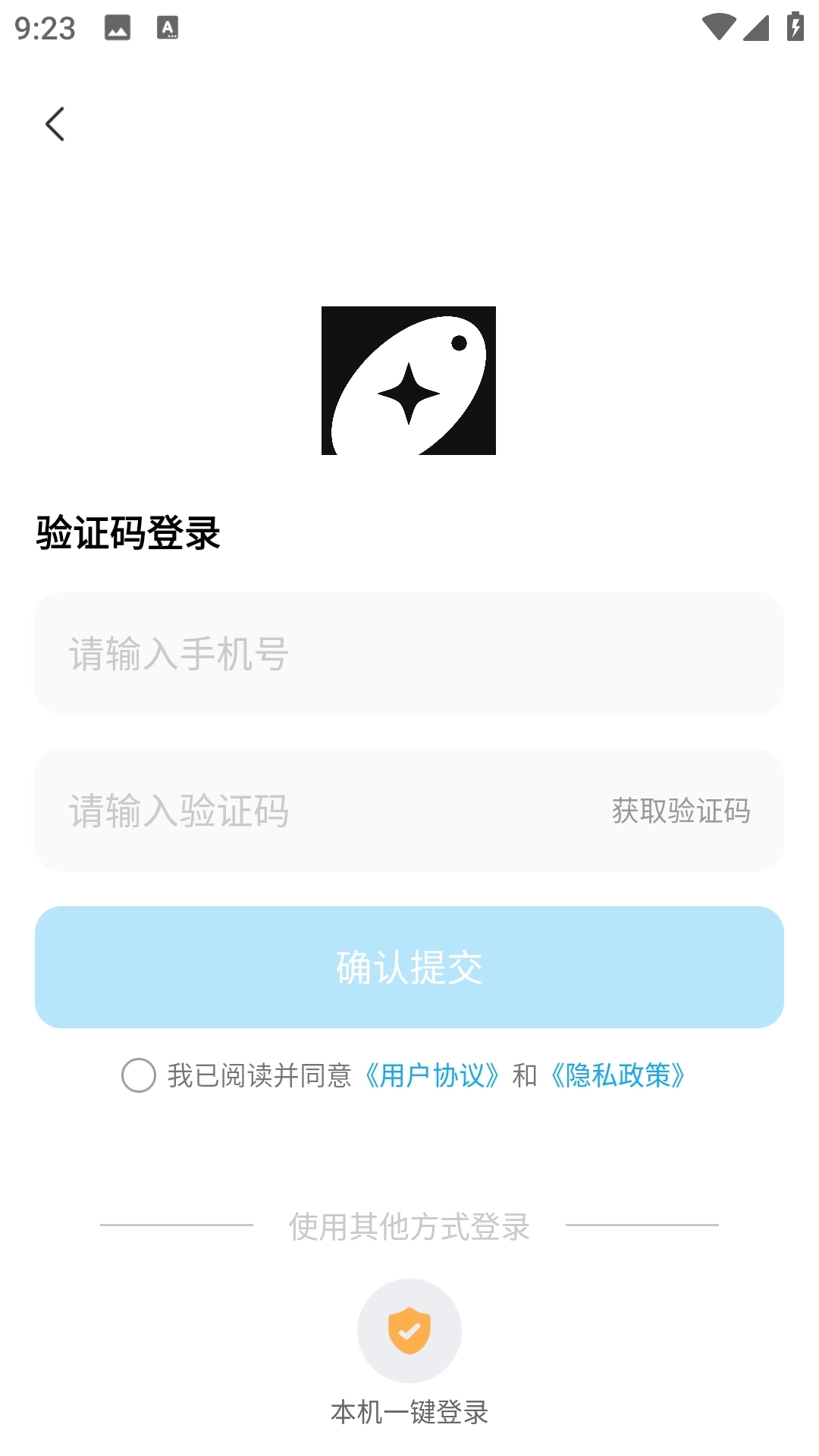
Task: Tap 使用其他方式登录 section label
Action: pos(409,1226)
